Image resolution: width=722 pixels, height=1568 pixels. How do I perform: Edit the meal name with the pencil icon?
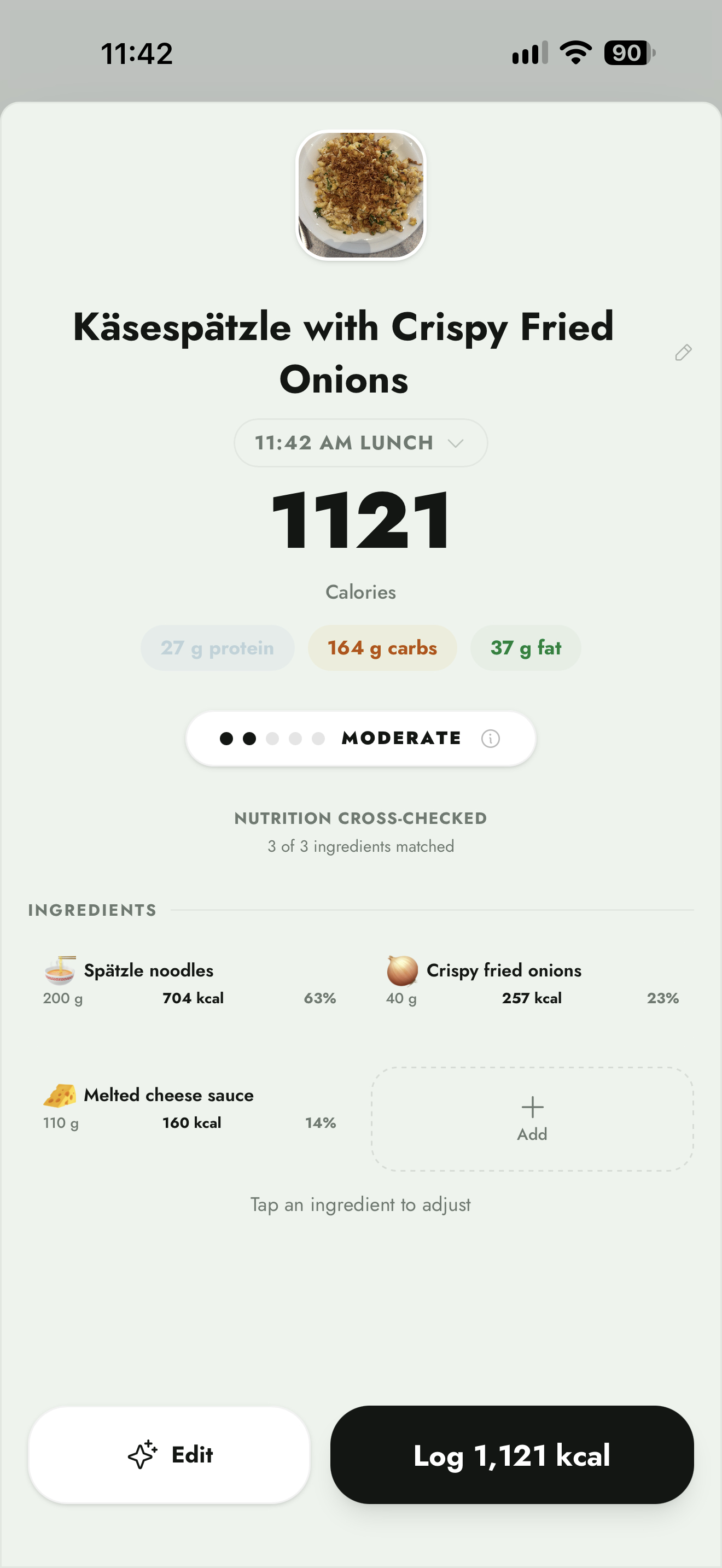pos(683,353)
